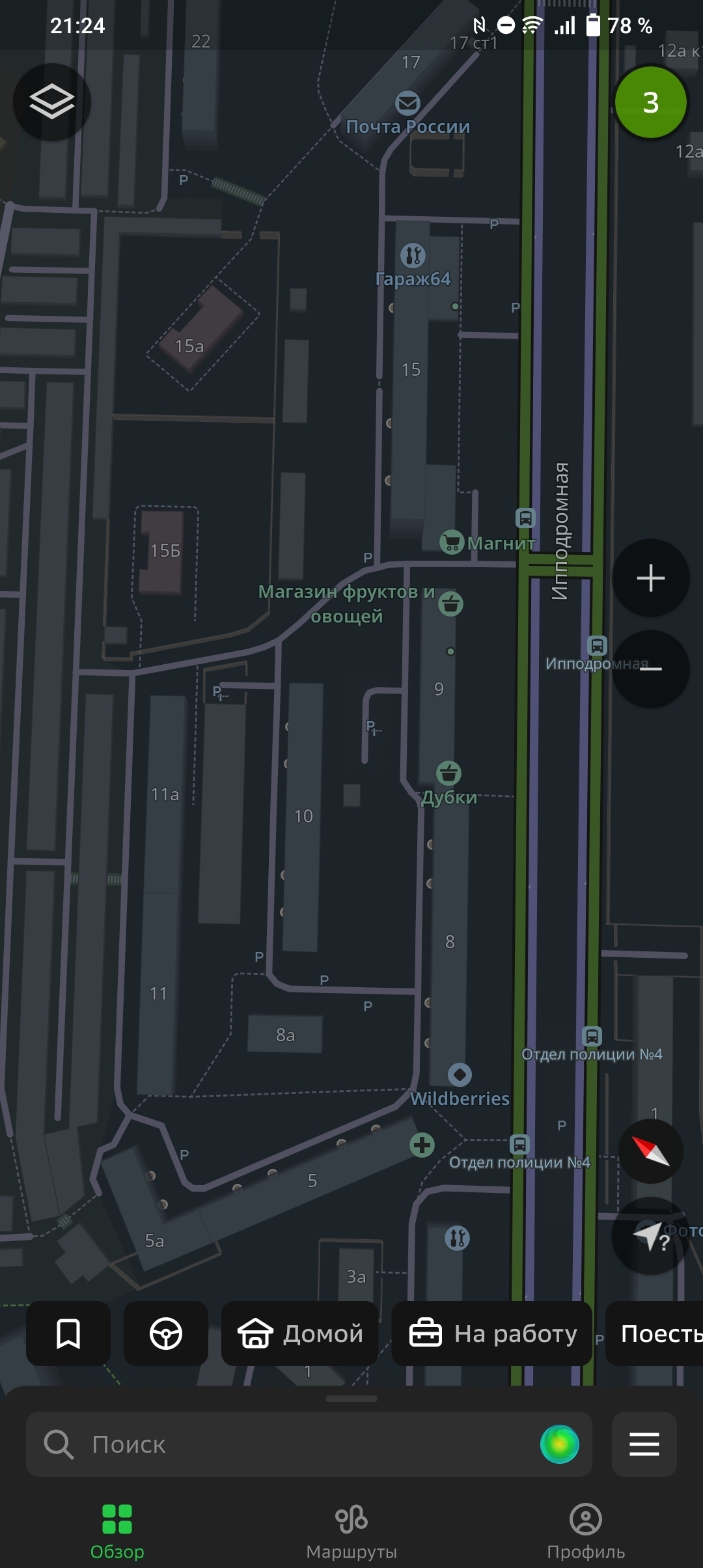Switch to the Маршруты tab
Image resolution: width=703 pixels, height=1568 pixels.
351,1532
